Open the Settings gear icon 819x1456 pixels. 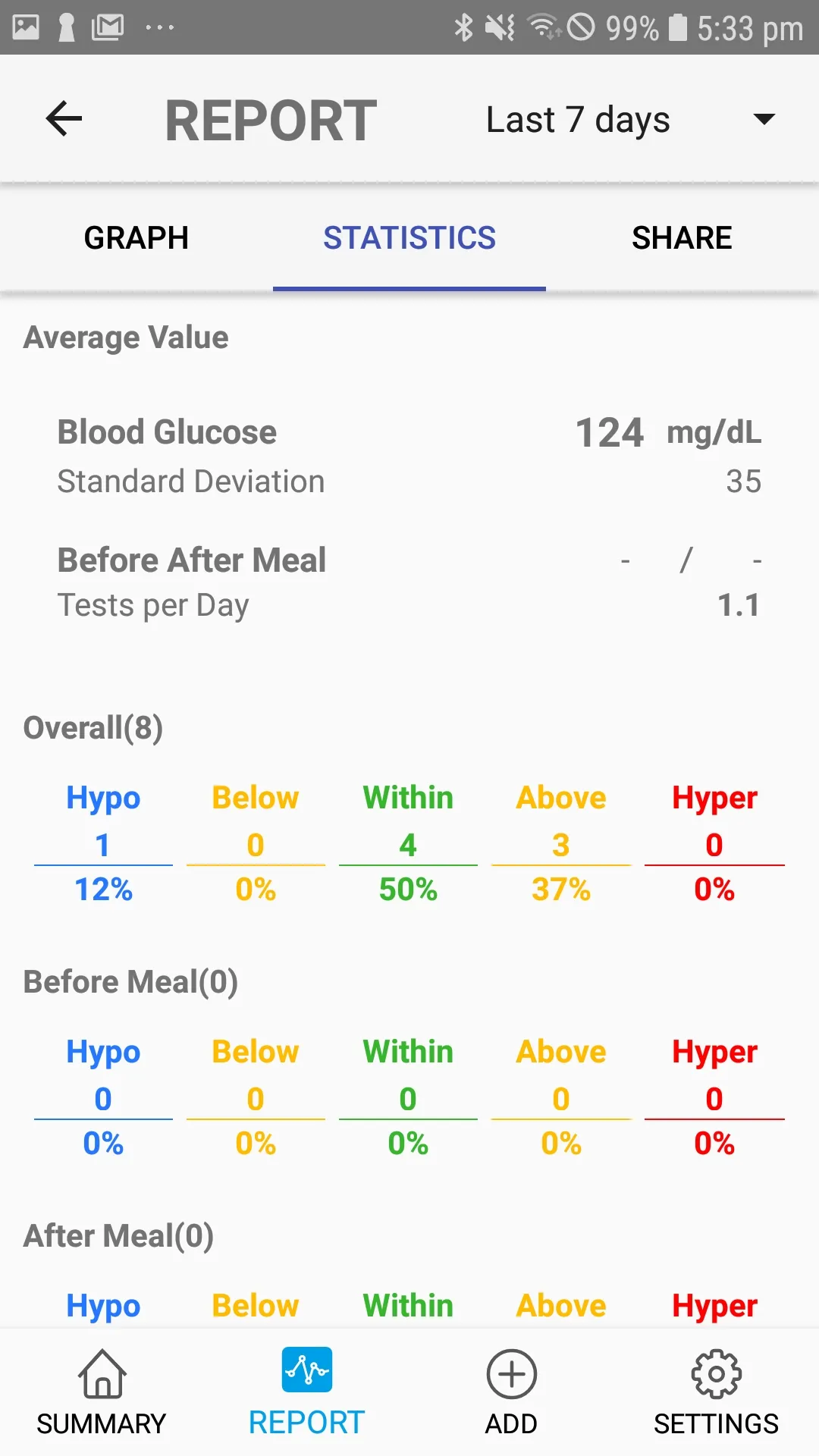point(715,1373)
